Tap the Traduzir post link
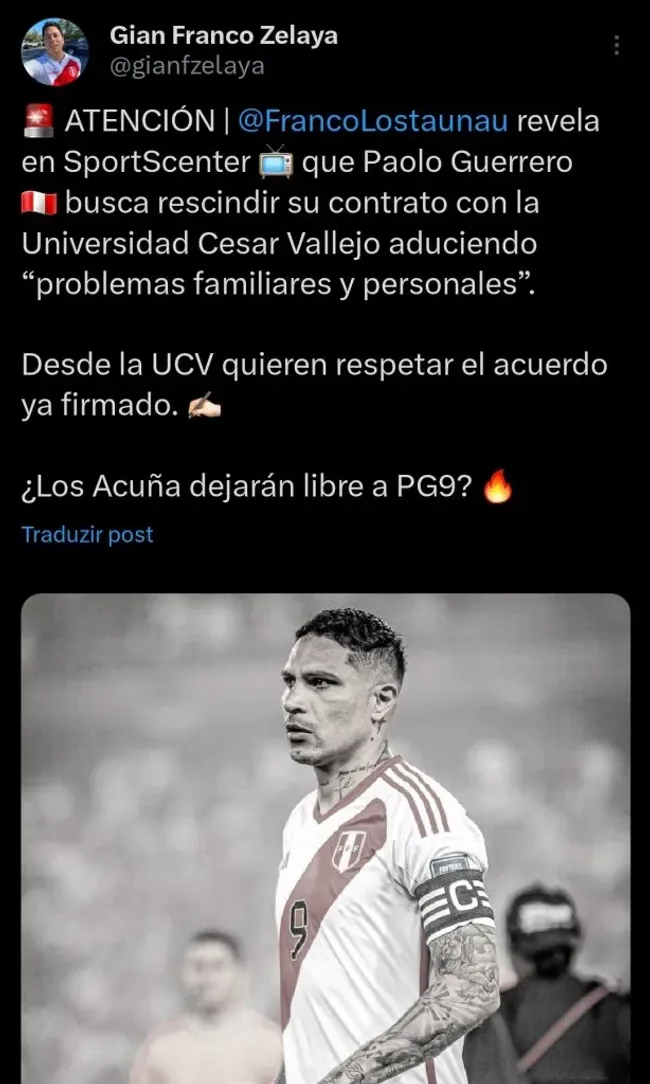 coord(88,534)
